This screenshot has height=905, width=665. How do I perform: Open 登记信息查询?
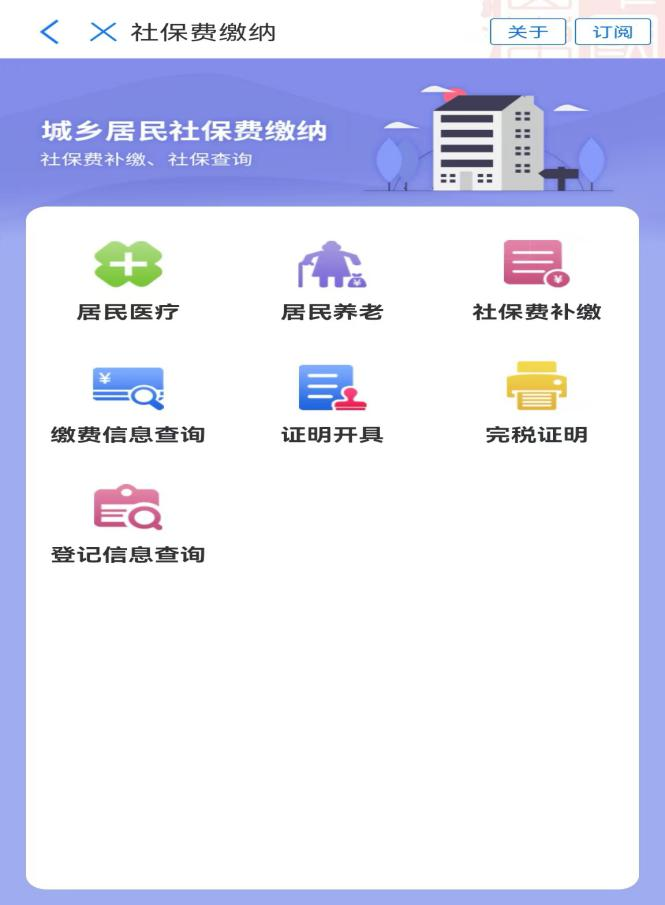coord(128,525)
